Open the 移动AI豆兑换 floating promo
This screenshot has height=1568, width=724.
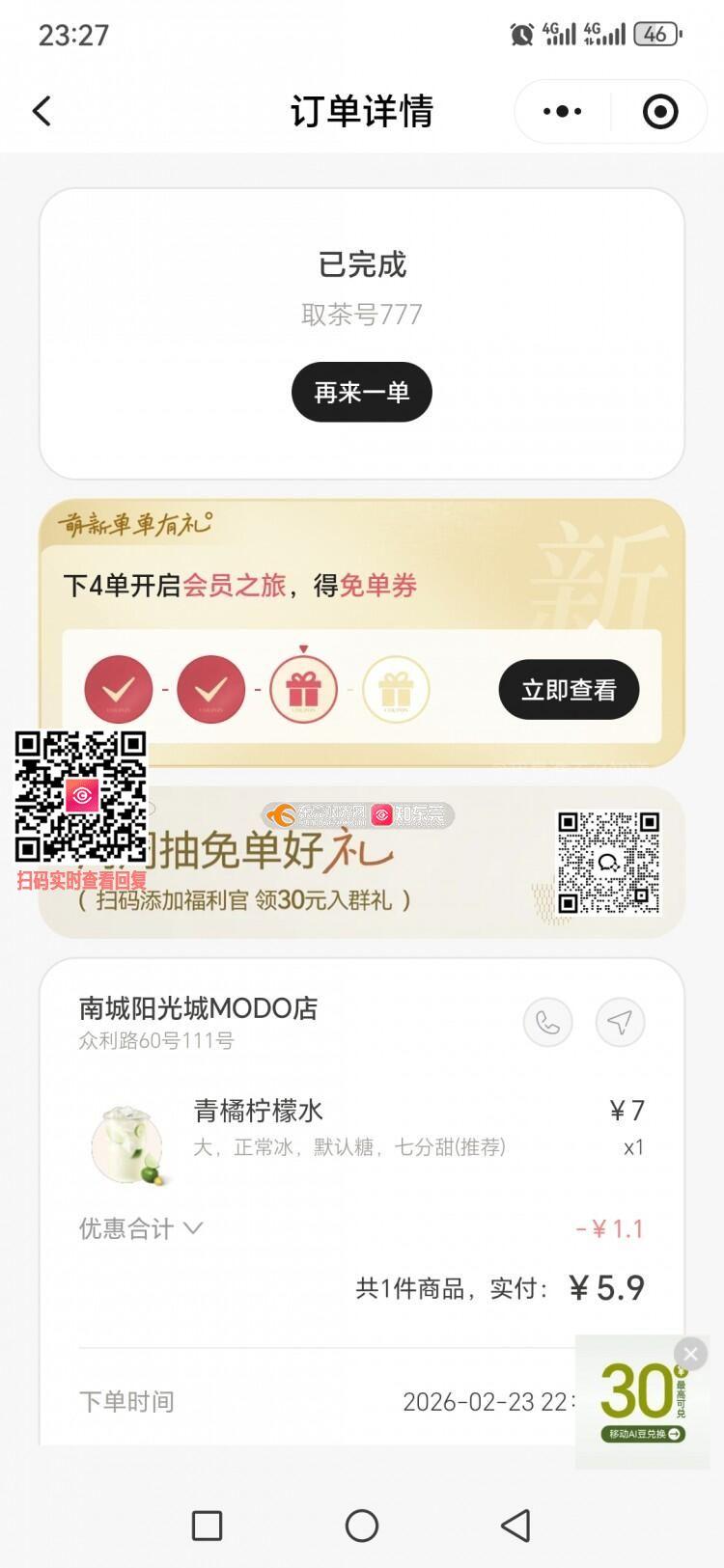[x=642, y=1433]
